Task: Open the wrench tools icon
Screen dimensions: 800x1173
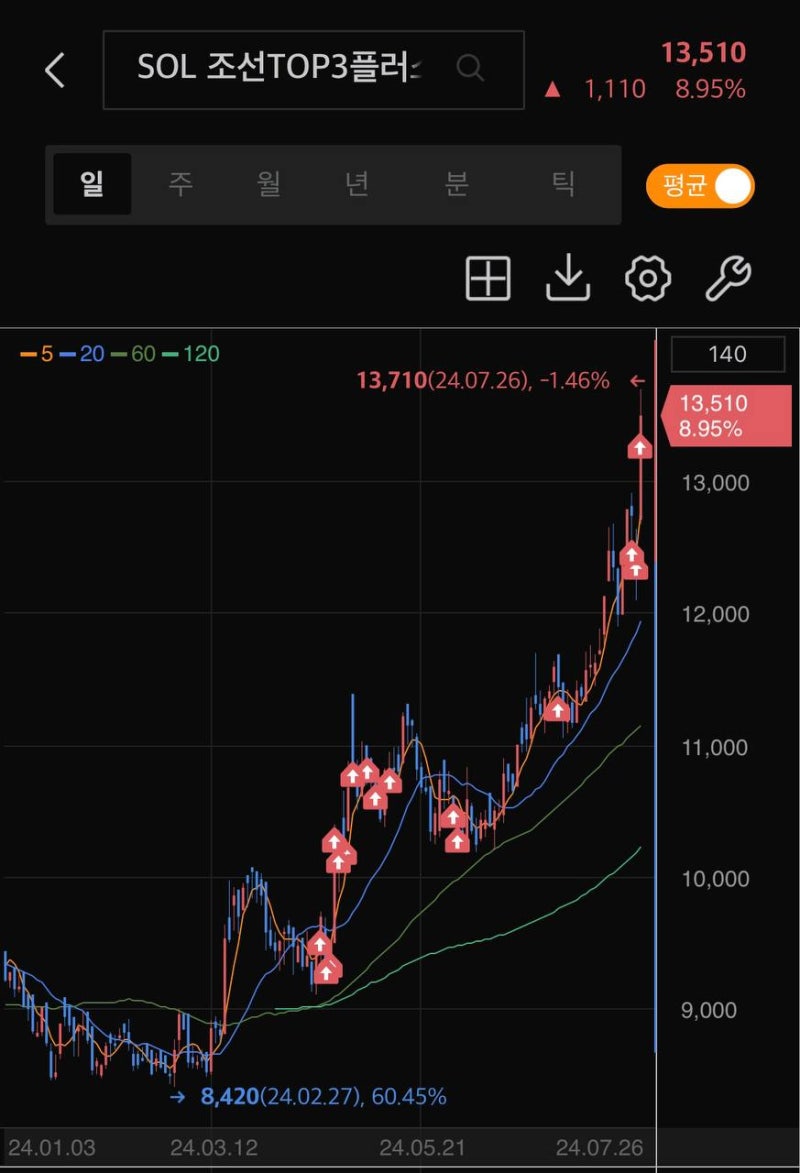Action: coord(727,278)
